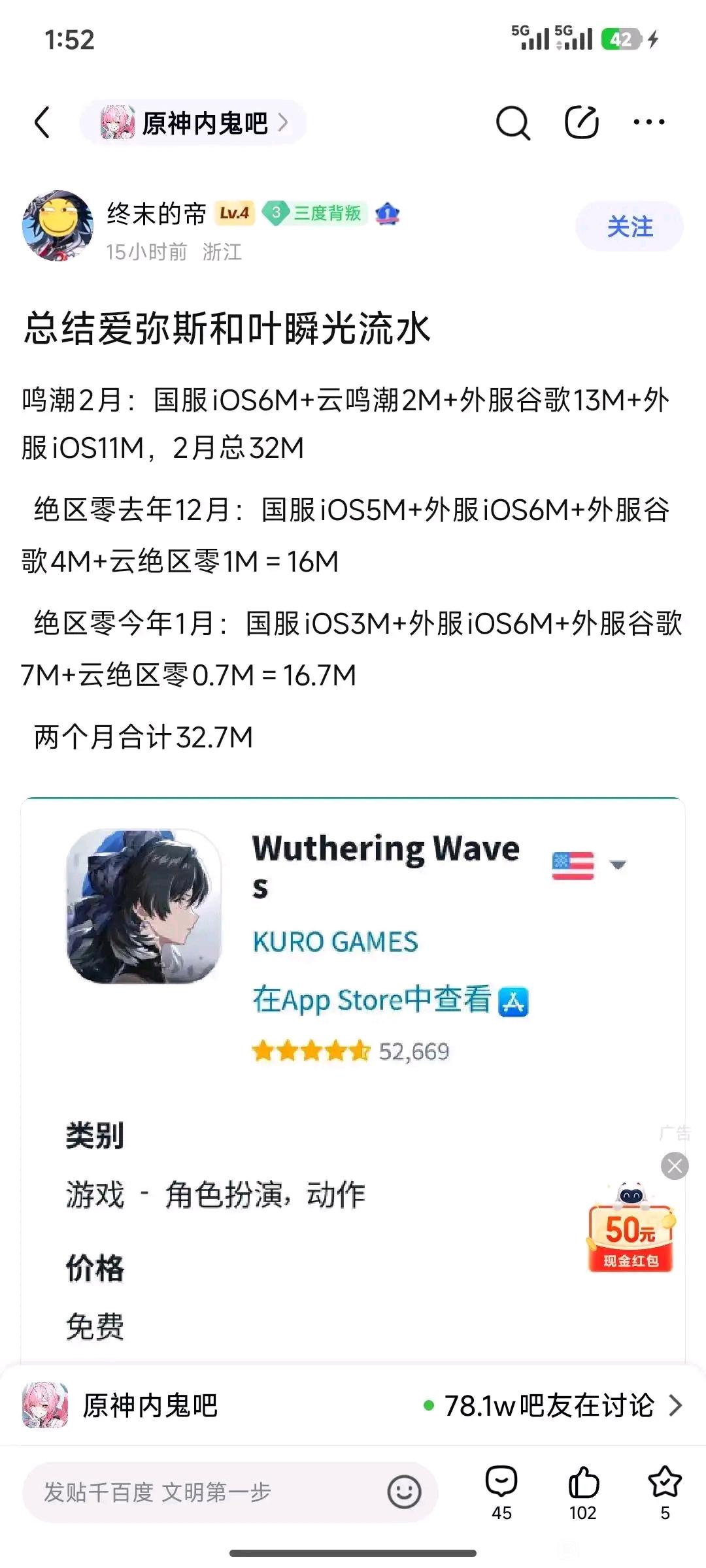Follow the author with 关注
The width and height of the screenshot is (706, 1568).
coord(630,227)
